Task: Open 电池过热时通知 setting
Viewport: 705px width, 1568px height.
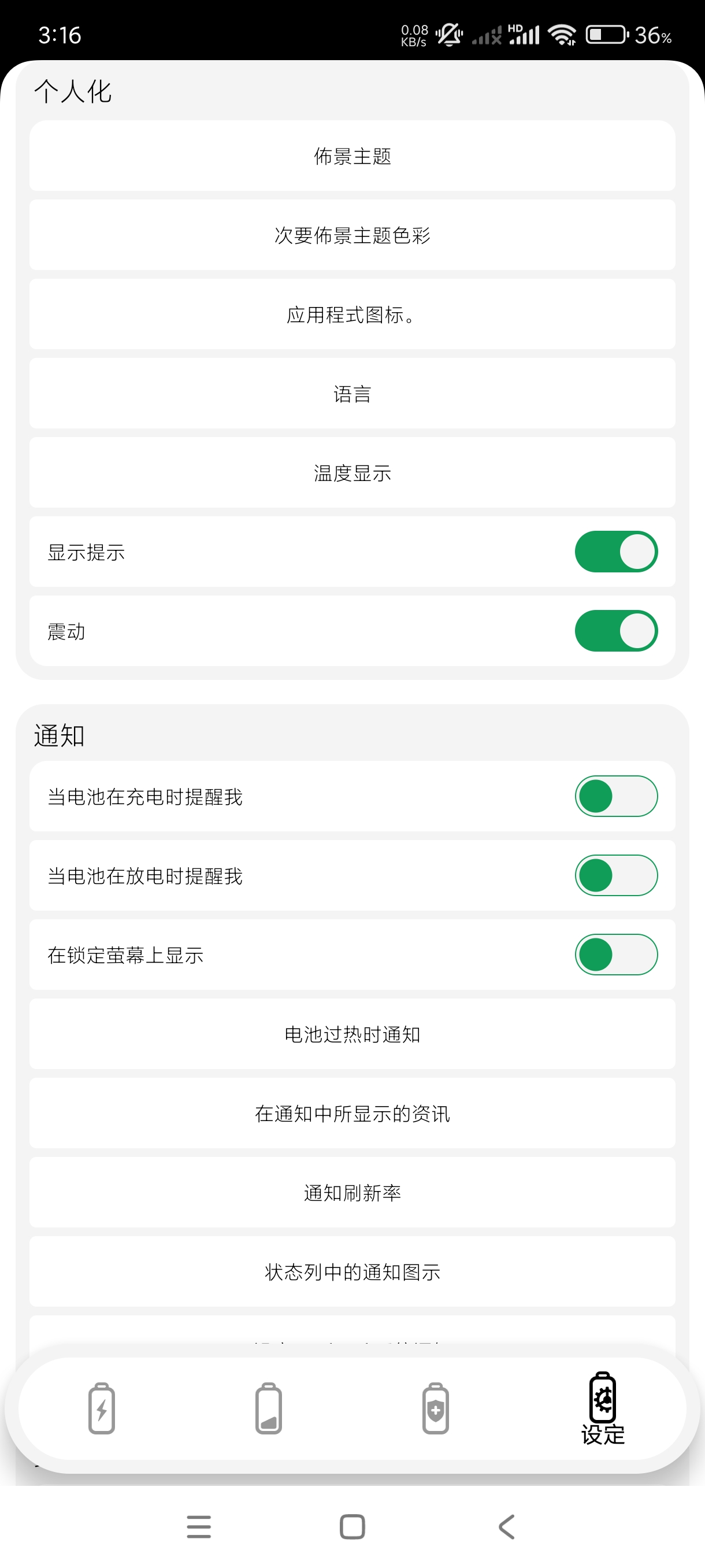Action: [x=352, y=1034]
